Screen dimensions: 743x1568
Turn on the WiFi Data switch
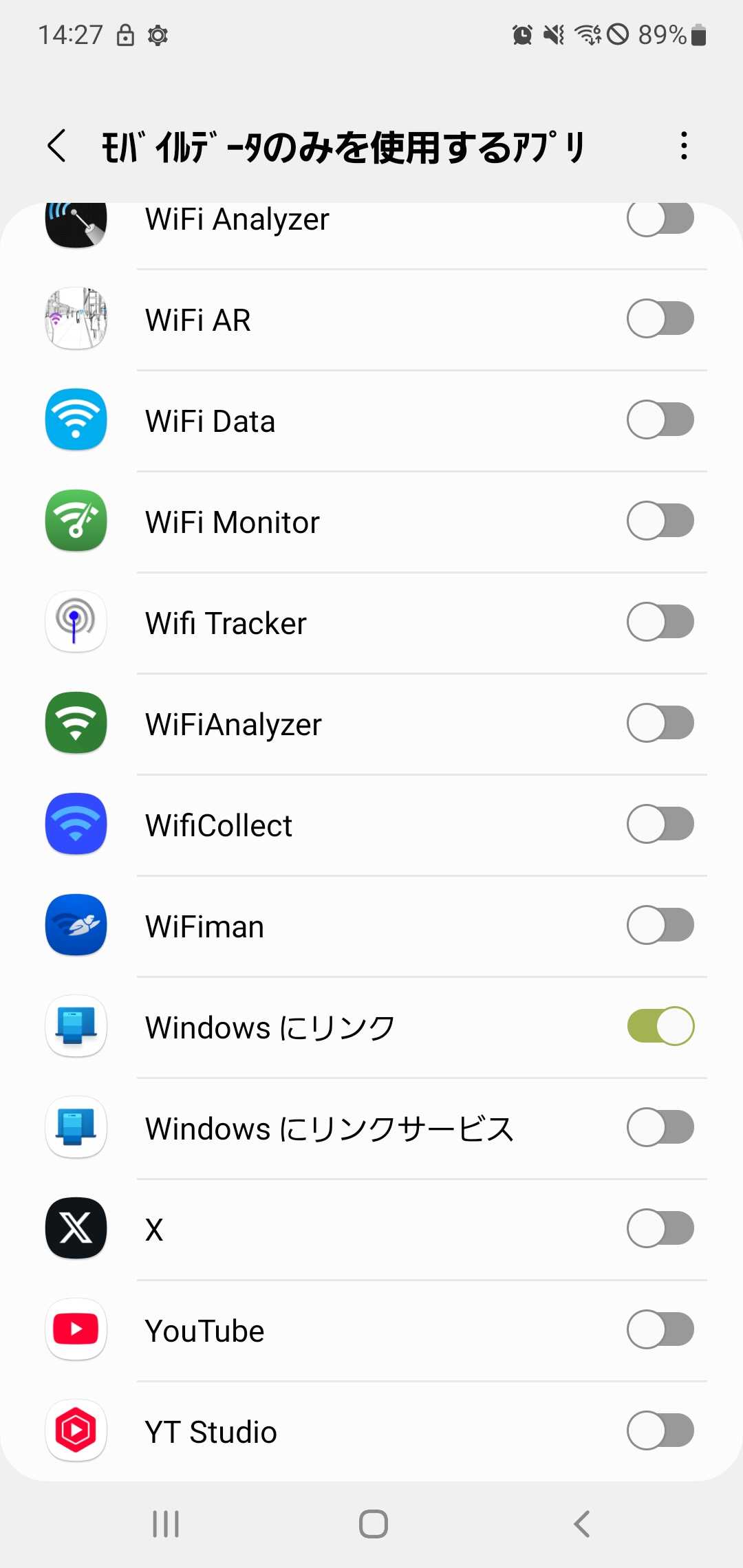[660, 420]
